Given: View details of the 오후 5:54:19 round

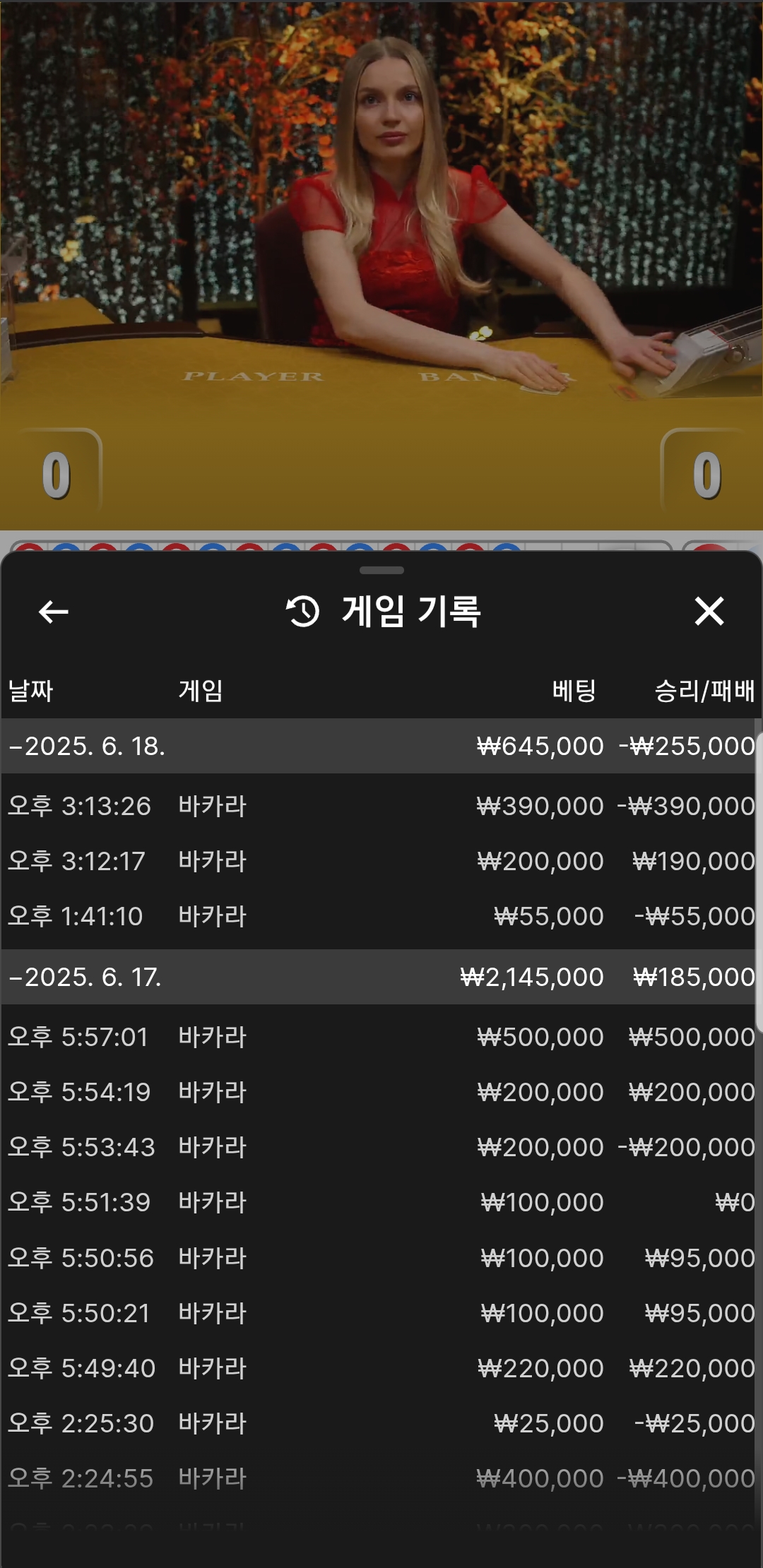Looking at the screenshot, I should click(380, 1093).
